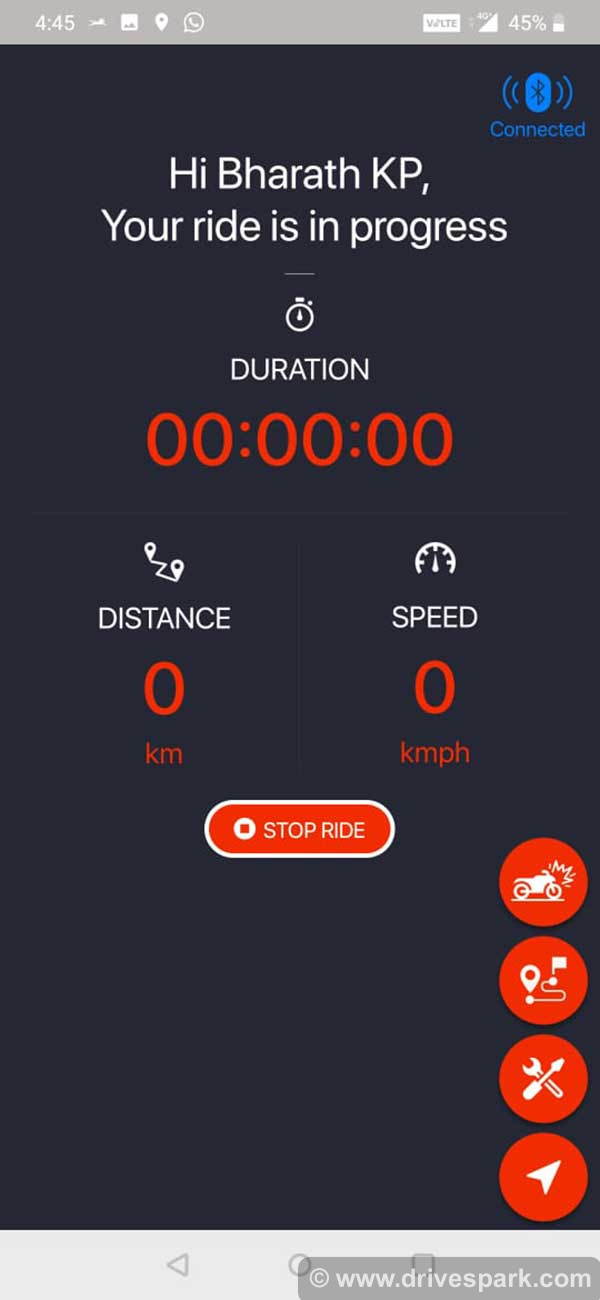
Task: Go back with the system back button
Action: [x=178, y=1265]
